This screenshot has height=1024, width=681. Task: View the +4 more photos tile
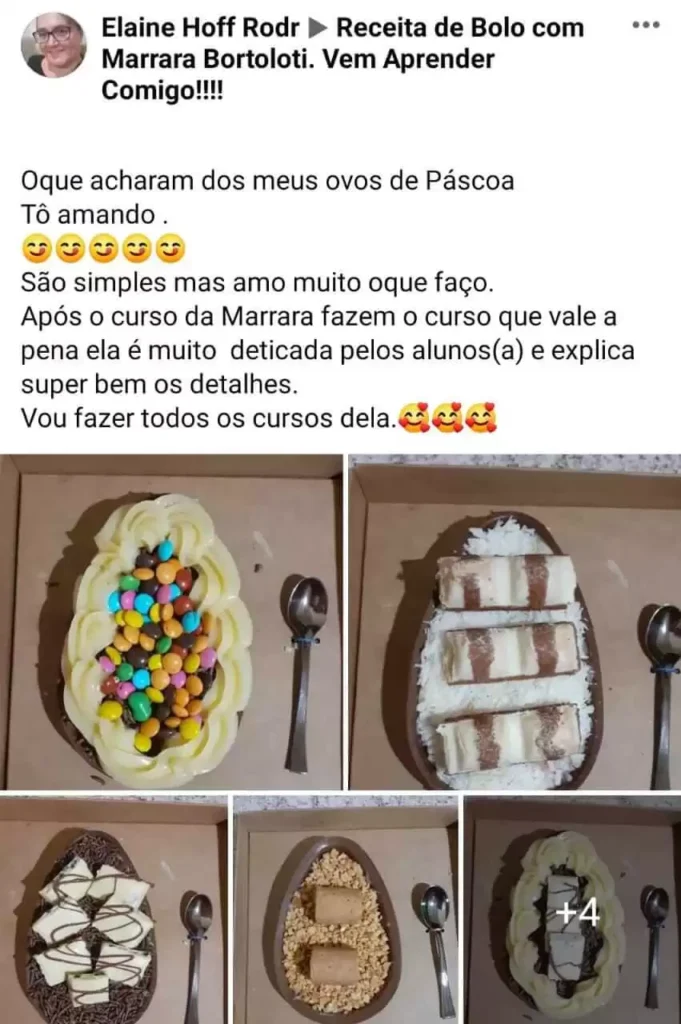tap(573, 910)
